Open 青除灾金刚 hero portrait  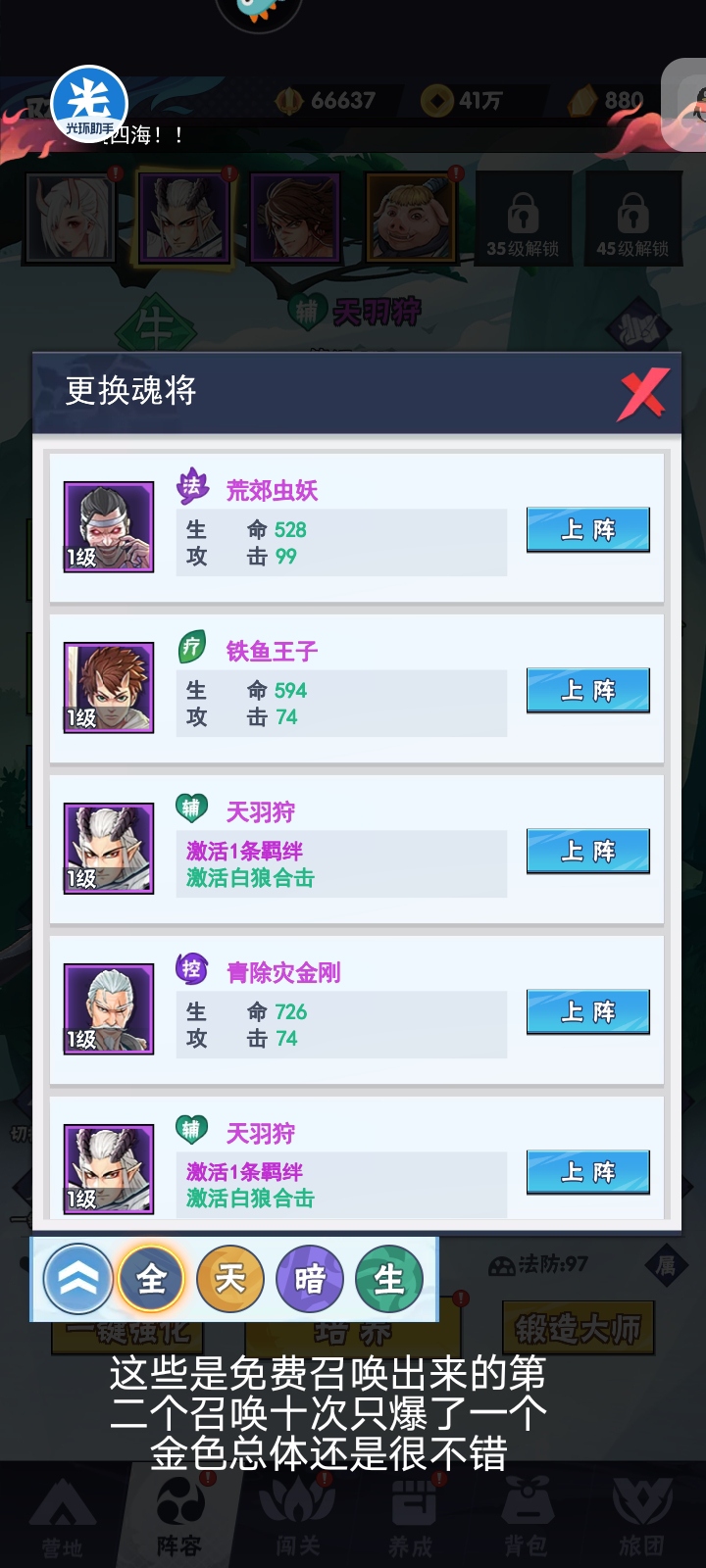coord(109,1009)
